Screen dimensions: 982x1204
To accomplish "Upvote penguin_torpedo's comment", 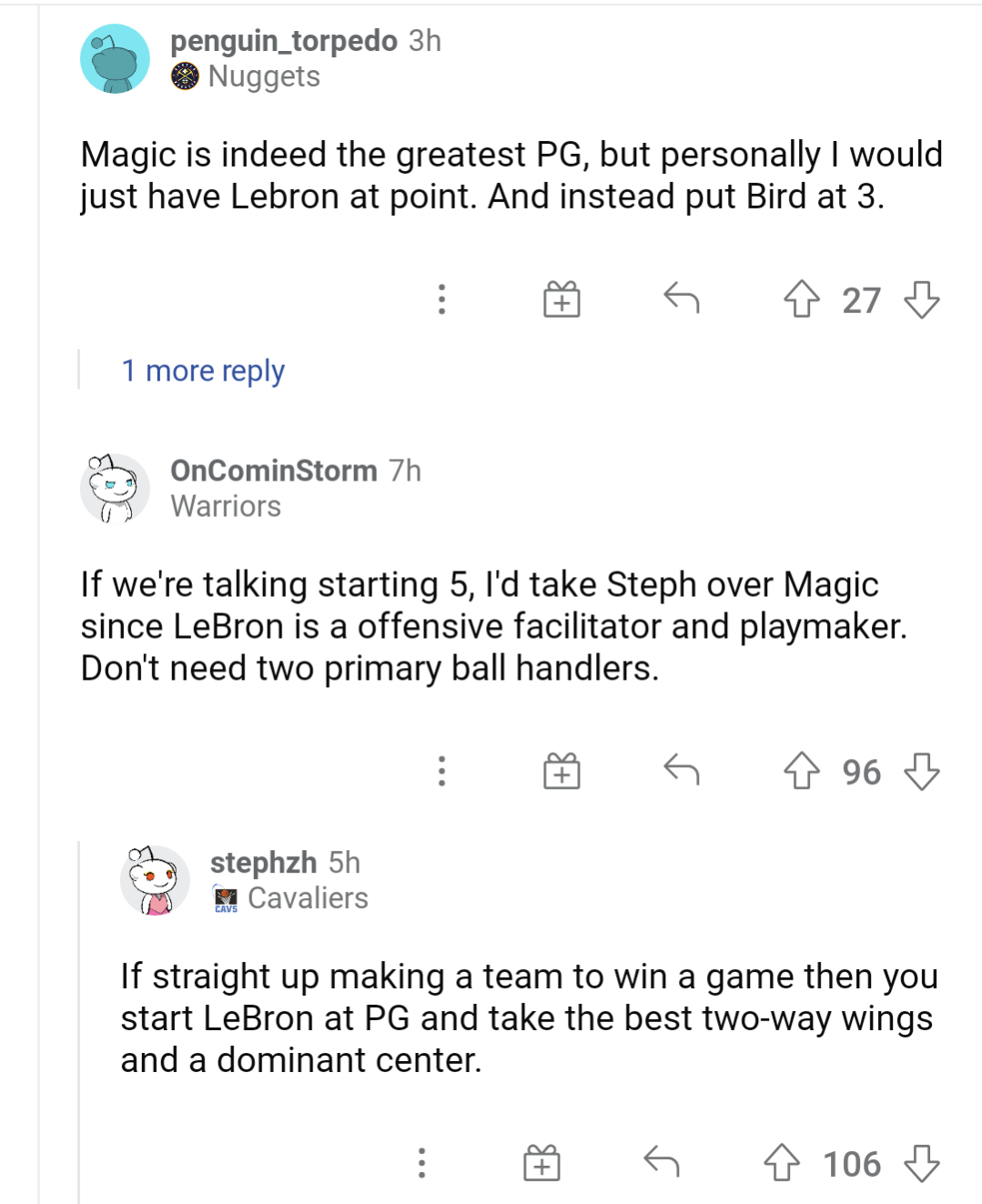I will coord(801,299).
